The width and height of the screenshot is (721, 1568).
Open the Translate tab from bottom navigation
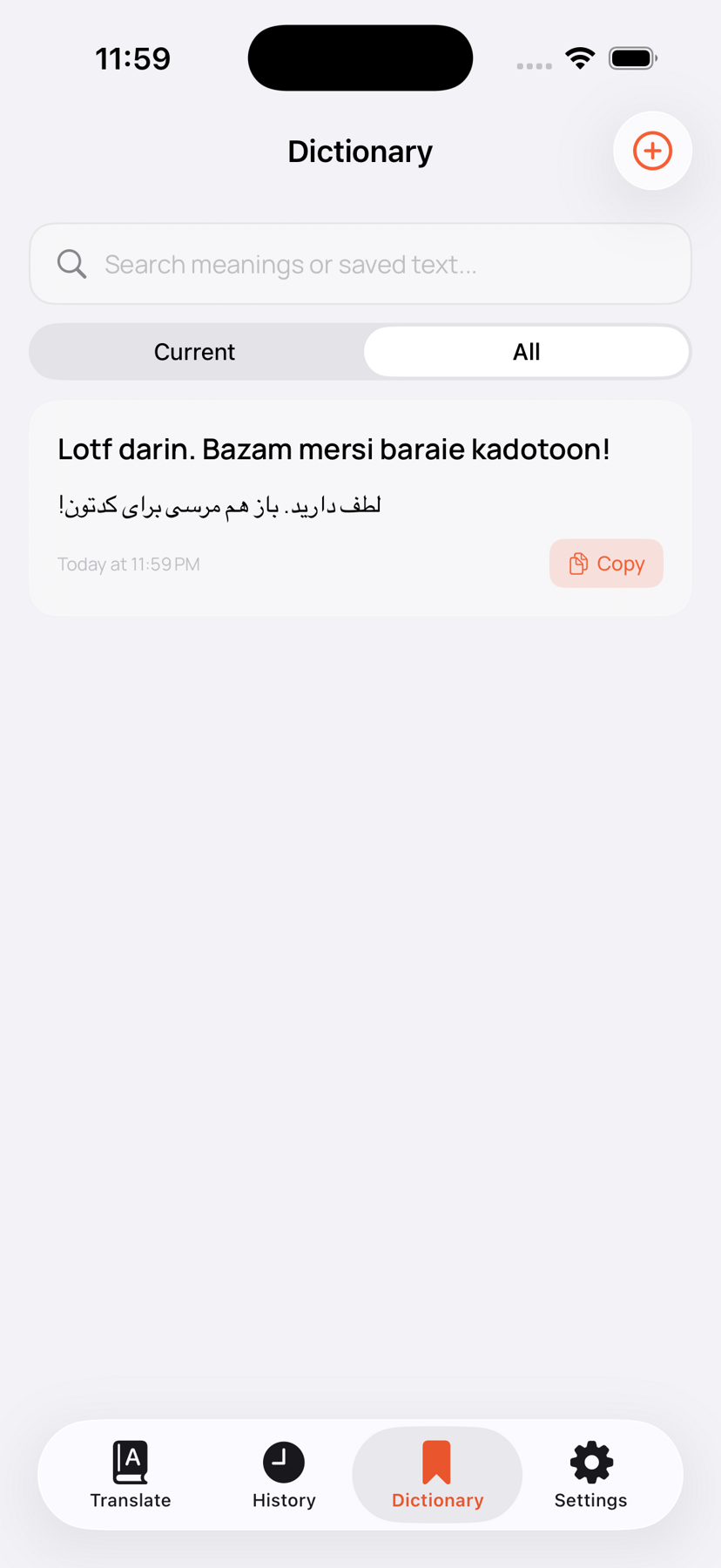(x=131, y=1475)
